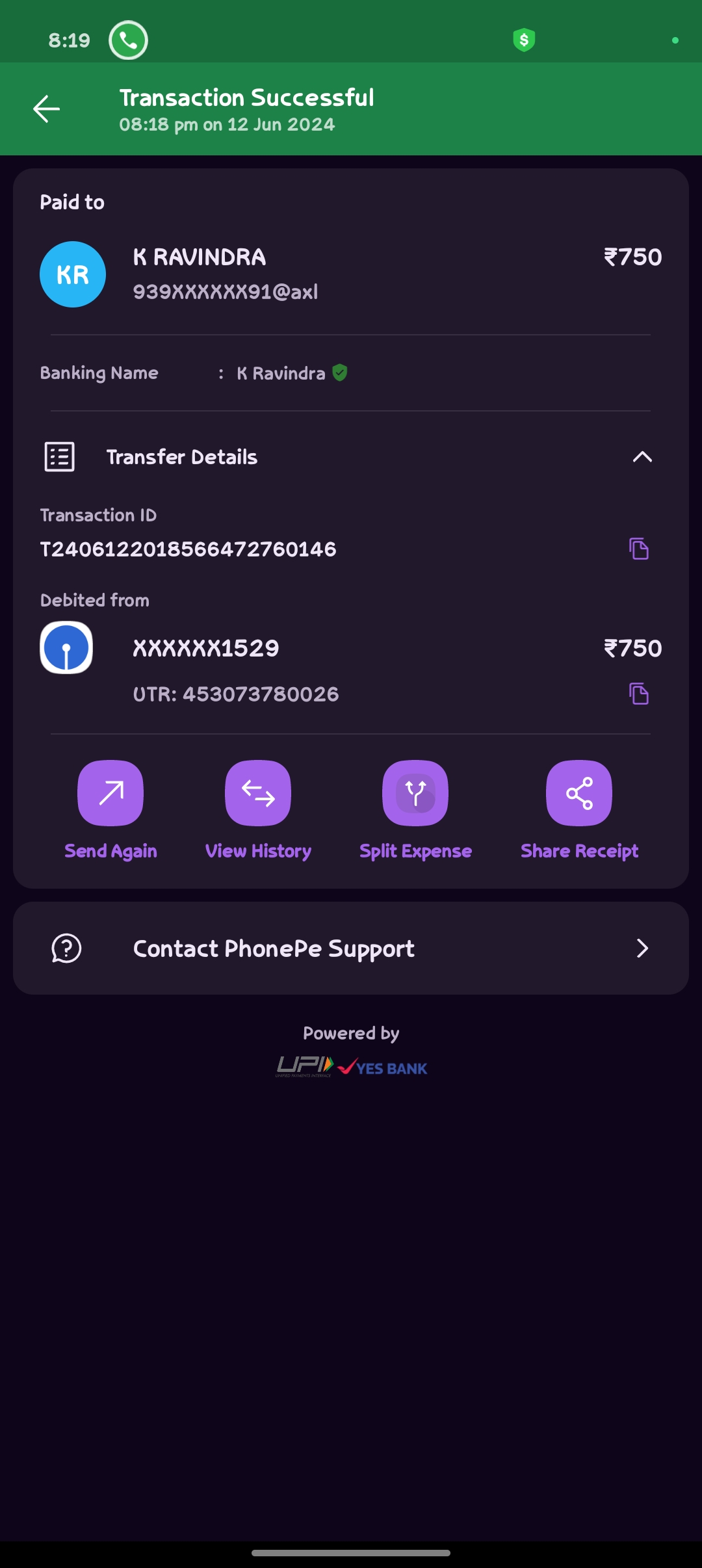702x1568 pixels.
Task: Copy the Transaction ID
Action: click(x=638, y=549)
